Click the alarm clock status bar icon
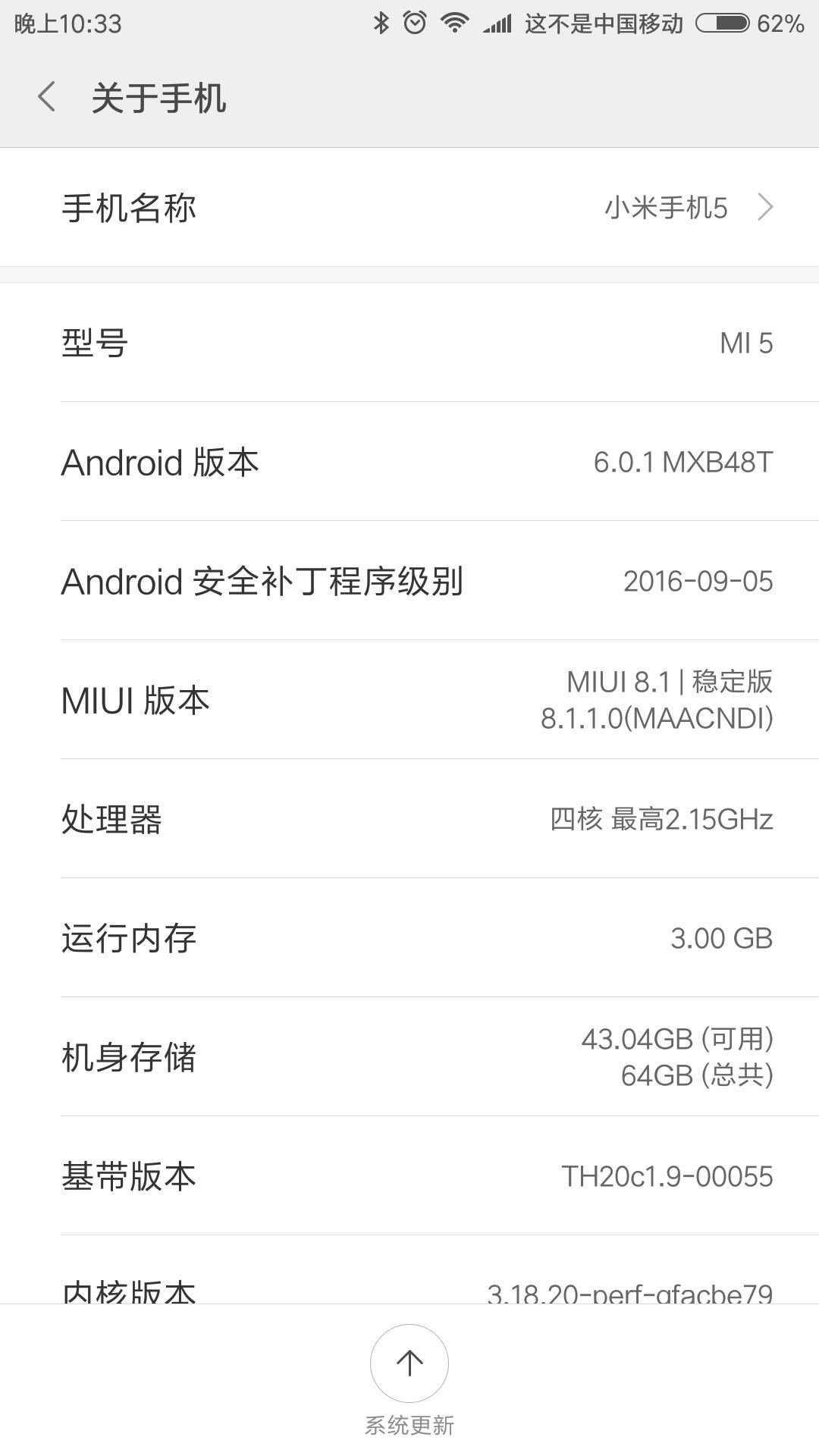Viewport: 819px width, 1456px height. tap(414, 23)
